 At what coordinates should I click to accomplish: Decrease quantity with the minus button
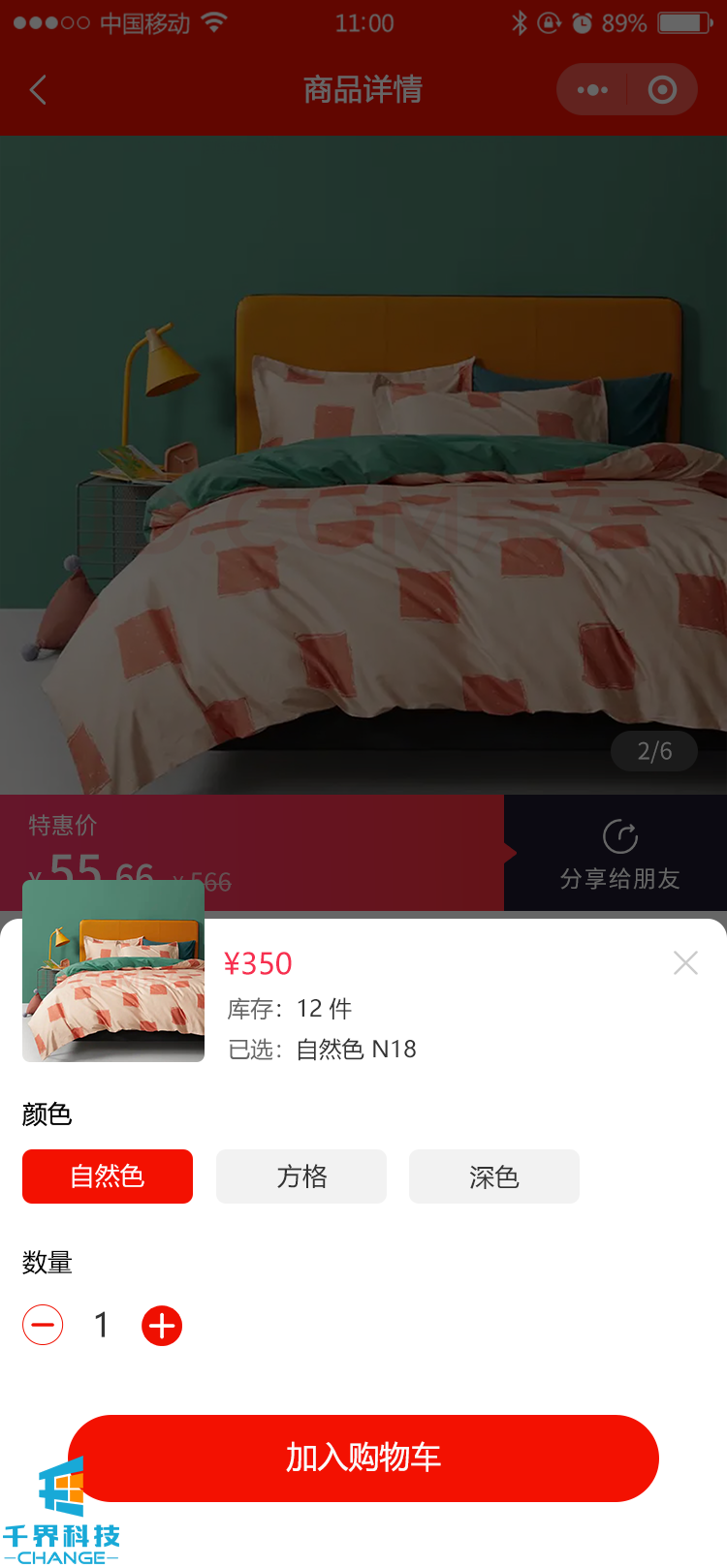coord(43,1325)
